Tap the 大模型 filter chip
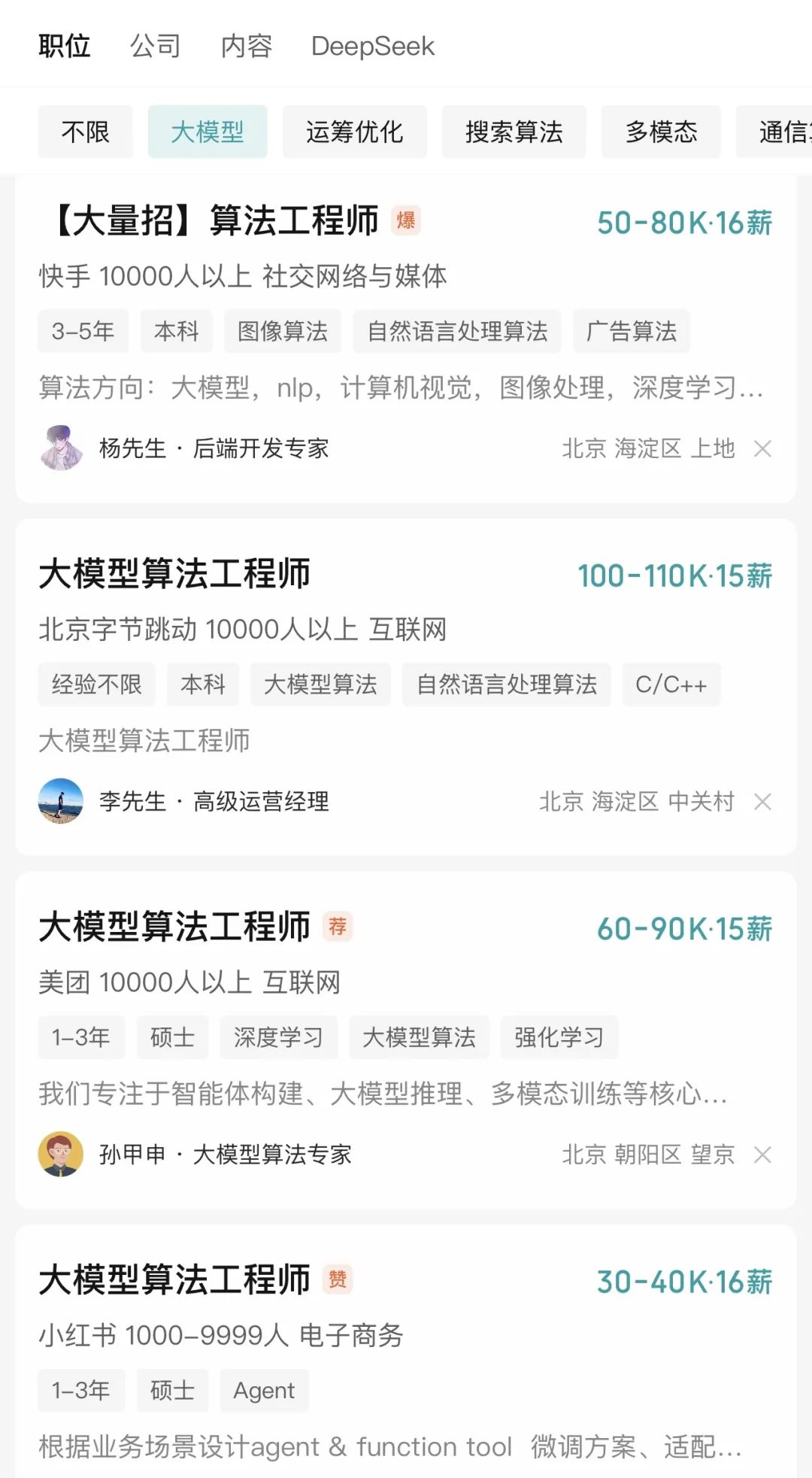Image resolution: width=812 pixels, height=1478 pixels. [x=208, y=132]
